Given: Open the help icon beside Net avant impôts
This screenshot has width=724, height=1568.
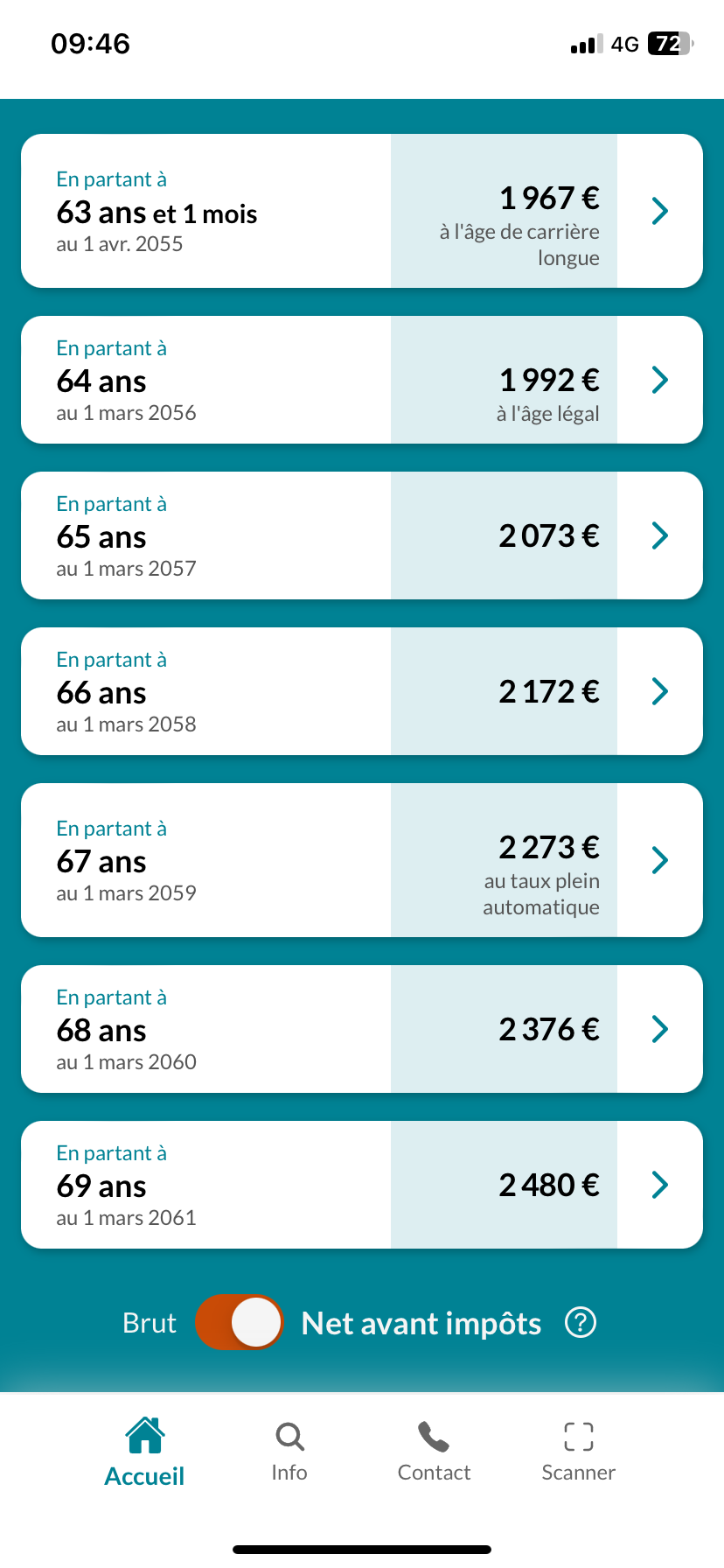Looking at the screenshot, I should (x=581, y=1322).
